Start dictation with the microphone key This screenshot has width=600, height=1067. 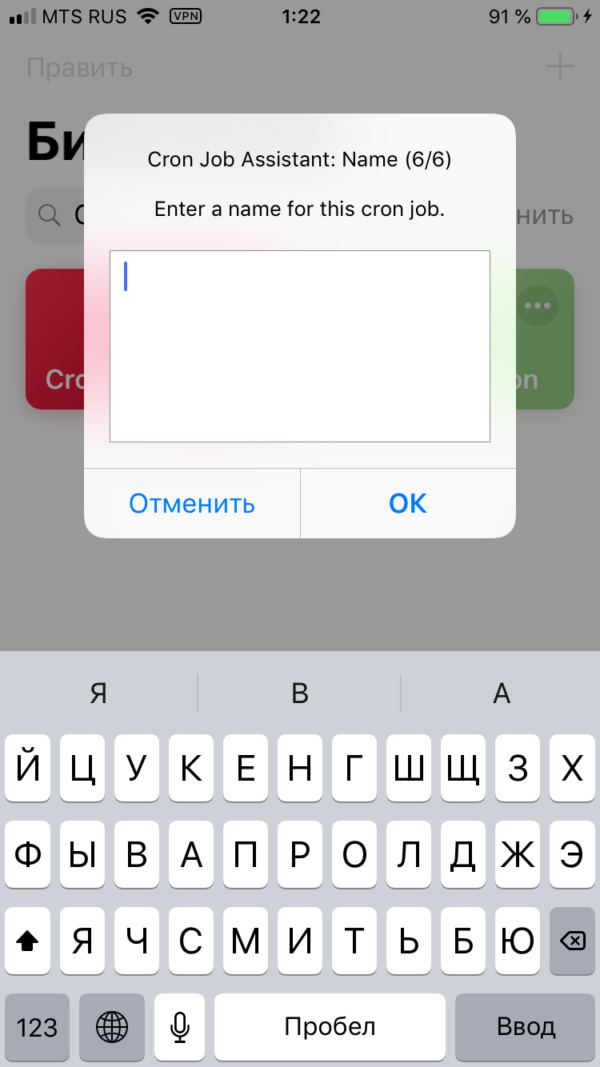coord(180,1025)
